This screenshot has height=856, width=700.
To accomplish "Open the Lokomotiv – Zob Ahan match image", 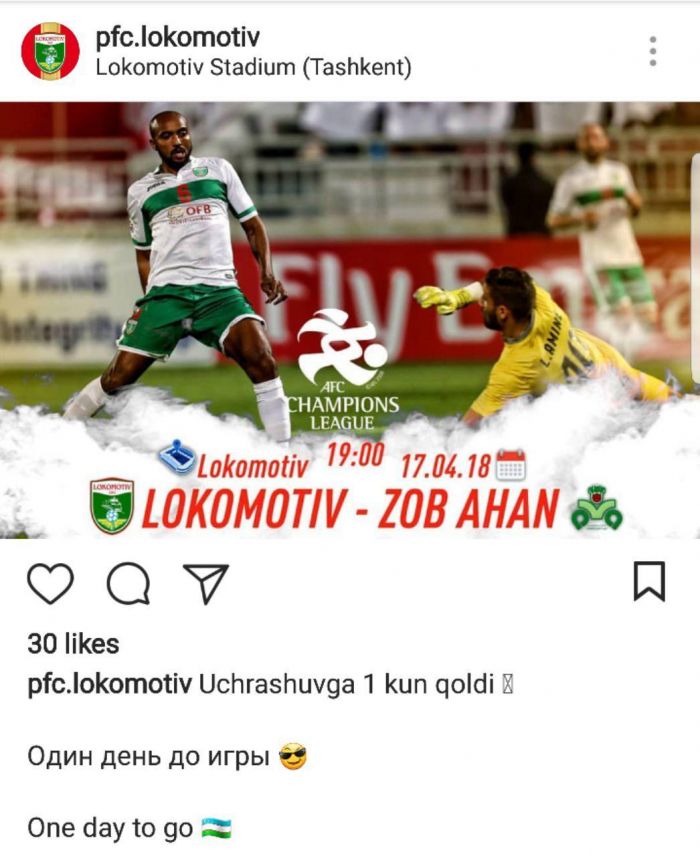I will (350, 320).
